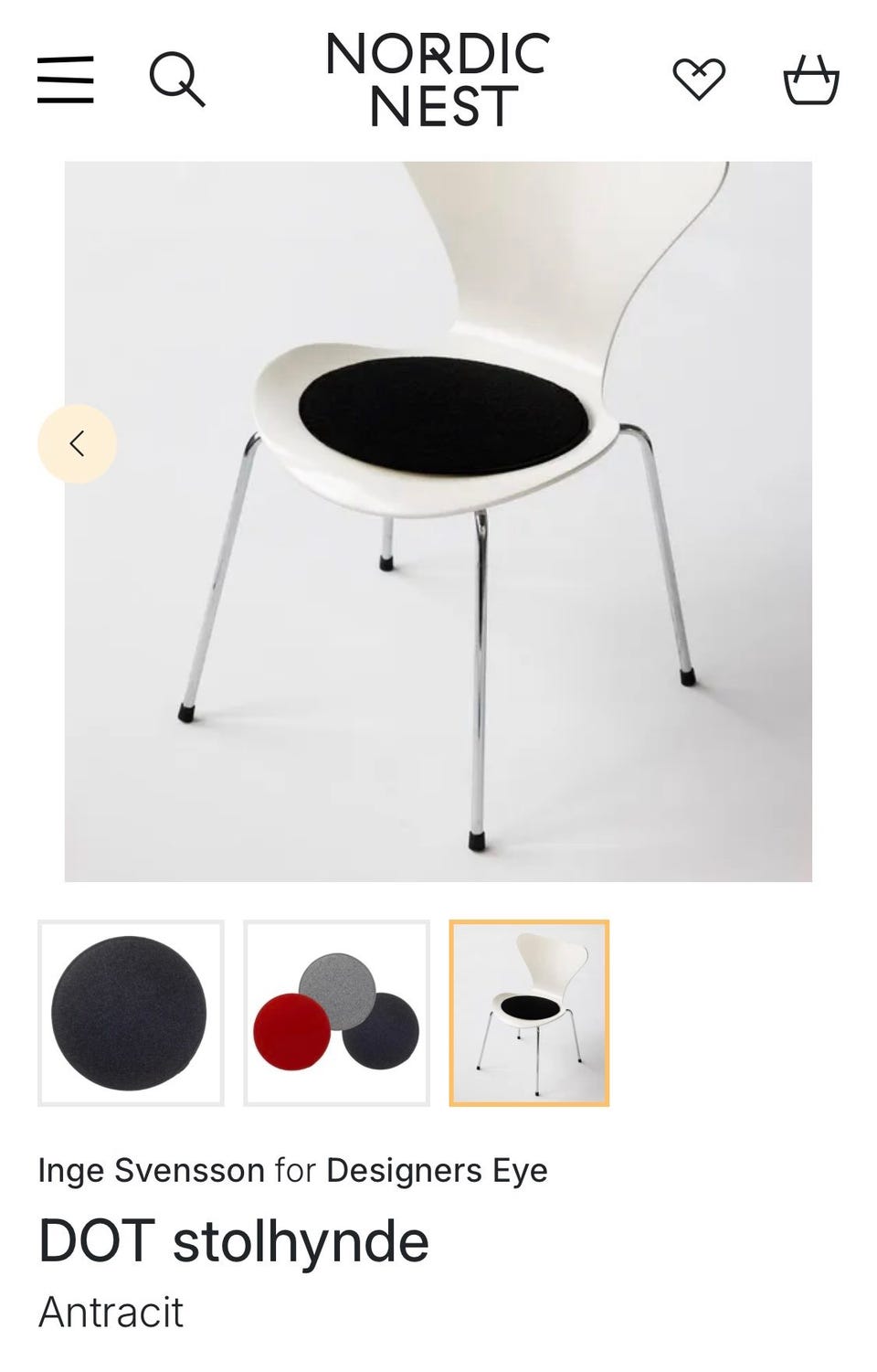This screenshot has width=877, height=1372.
Task: Open the shopping basket
Action: 811,80
